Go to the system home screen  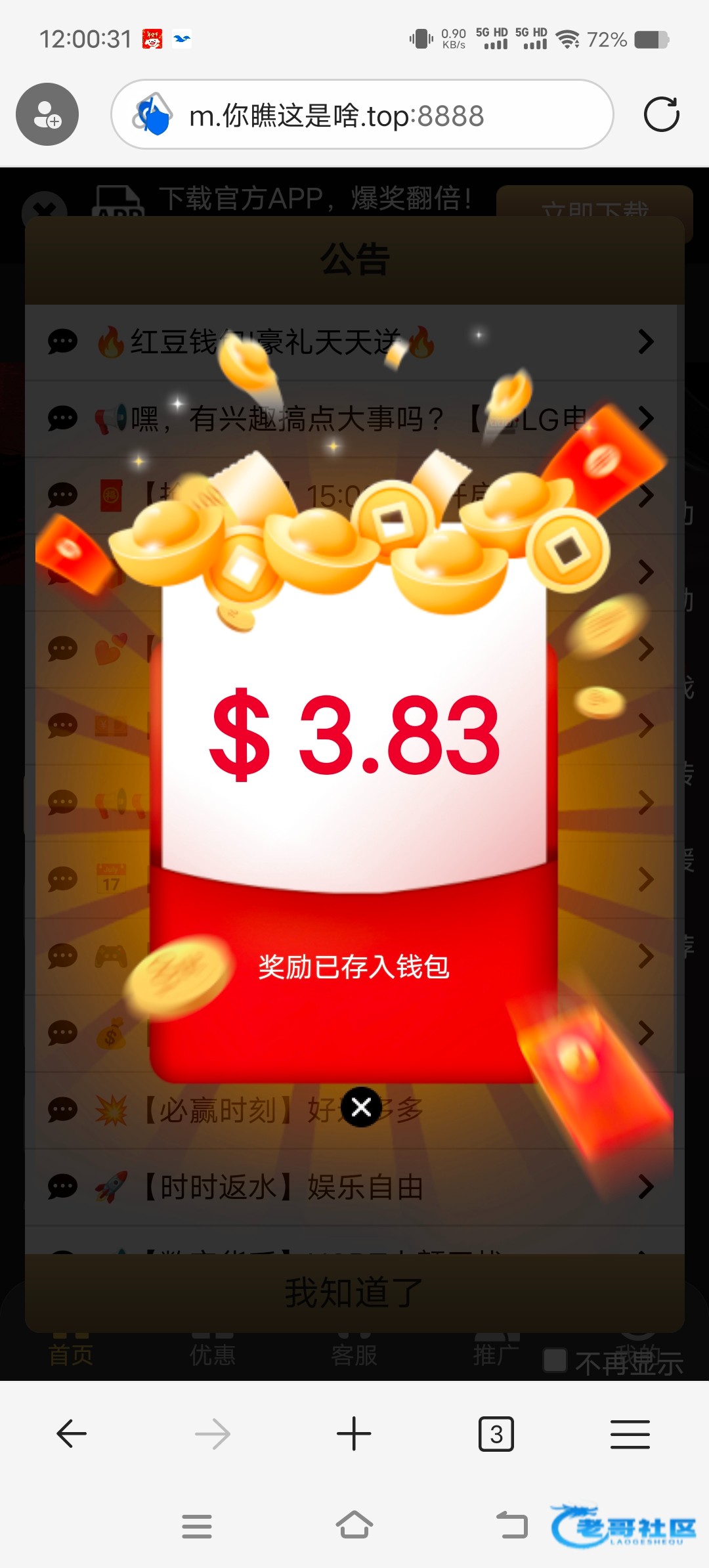pos(354,1525)
